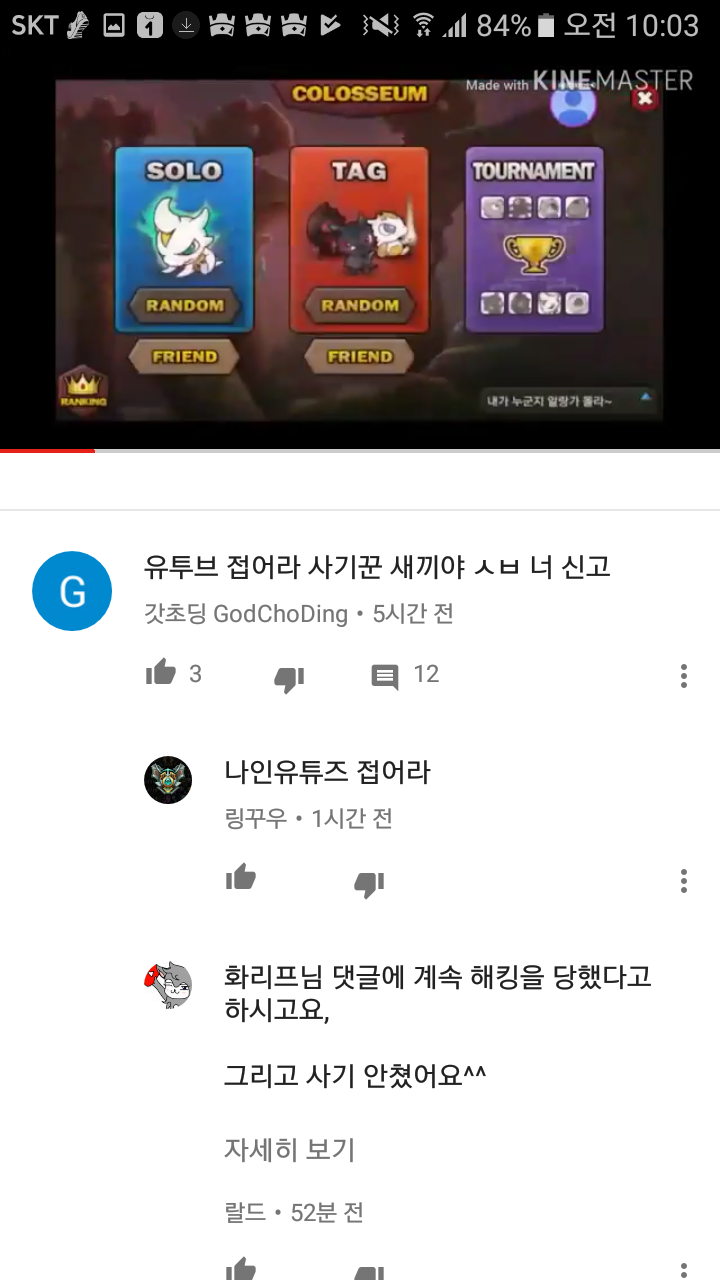Screen dimensions: 720x1280
Task: Dislike 링꾸우's reply
Action: click(369, 883)
